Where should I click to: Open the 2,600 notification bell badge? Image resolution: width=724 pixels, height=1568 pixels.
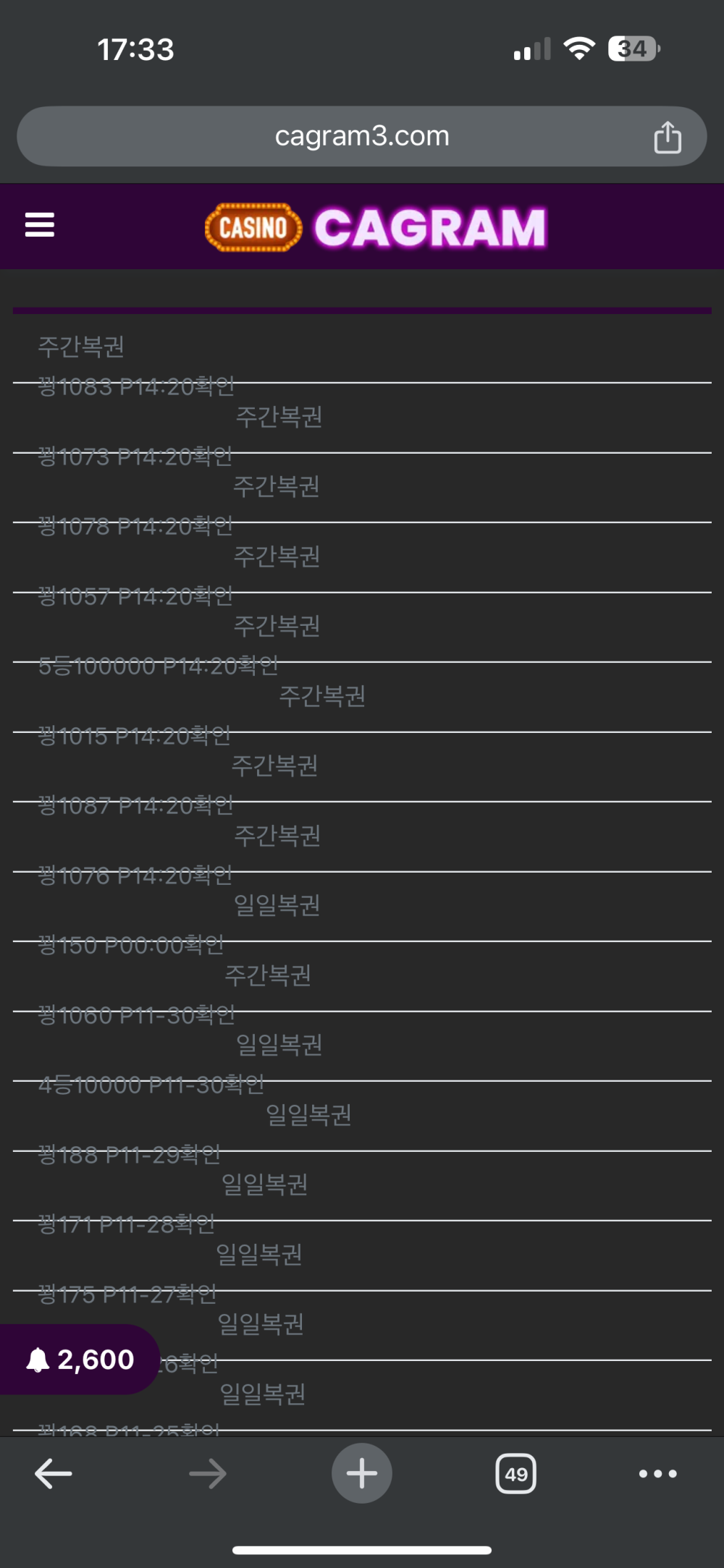(x=80, y=1360)
